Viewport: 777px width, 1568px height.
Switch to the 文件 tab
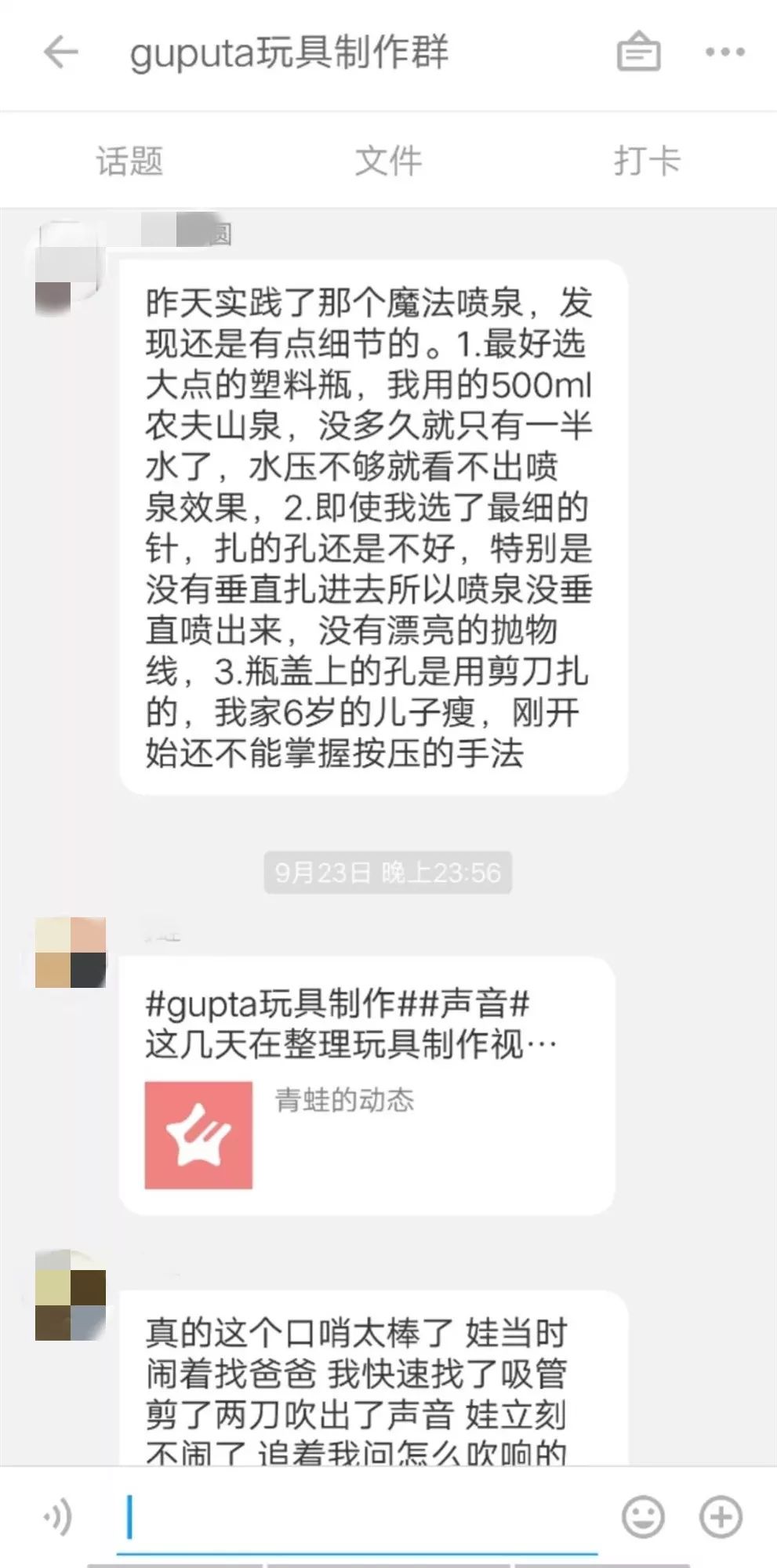pos(388,161)
